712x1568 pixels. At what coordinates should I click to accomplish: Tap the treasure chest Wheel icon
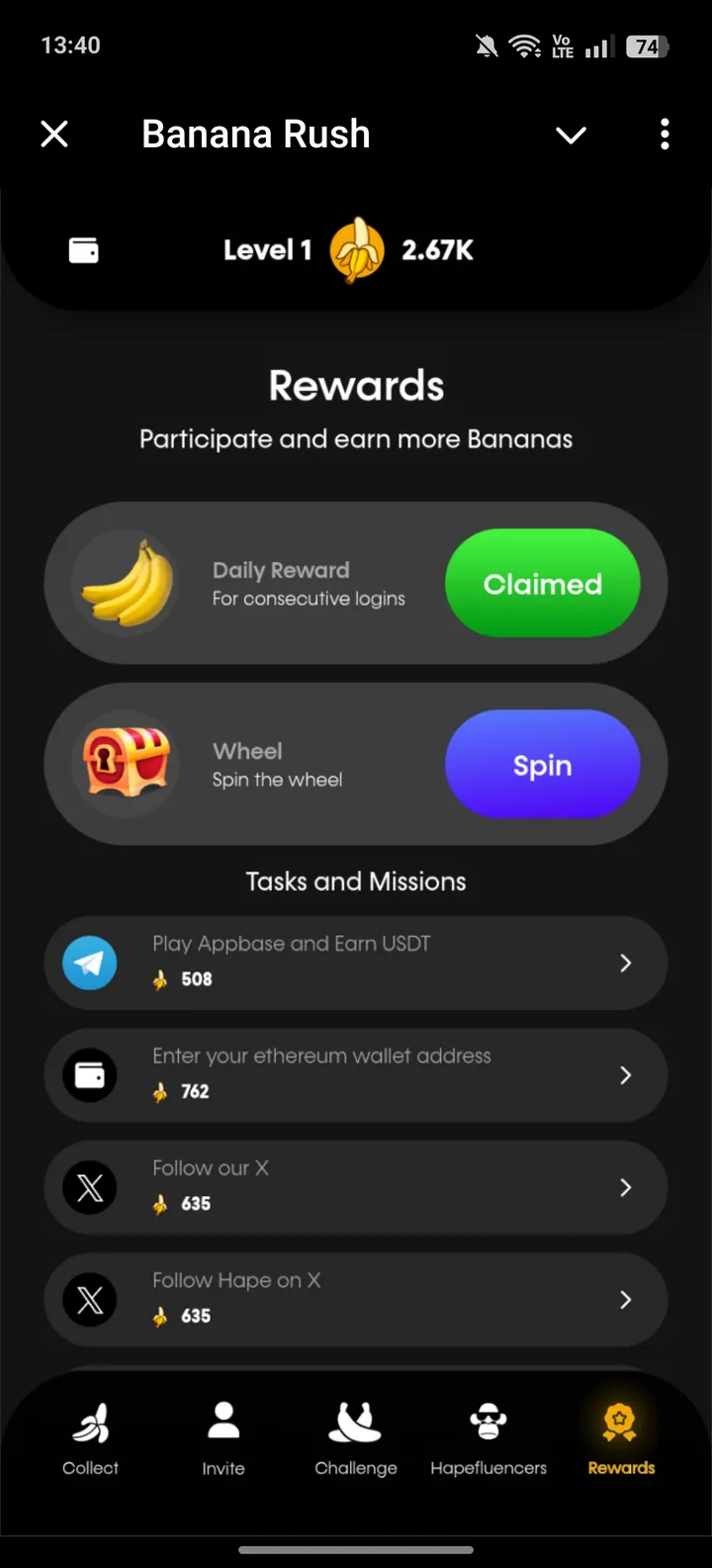click(x=127, y=764)
